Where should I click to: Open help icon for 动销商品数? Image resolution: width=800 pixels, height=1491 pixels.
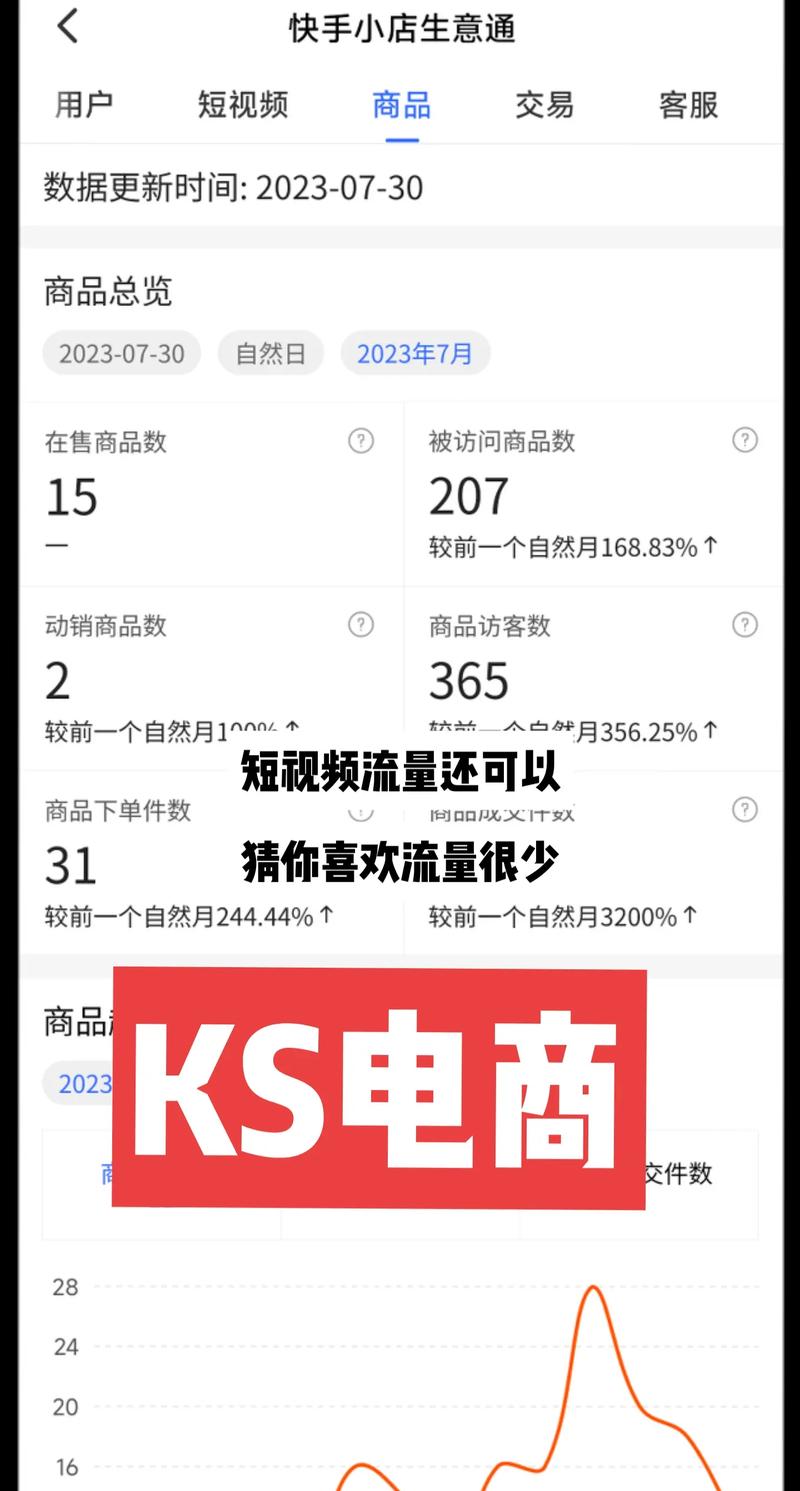[361, 625]
